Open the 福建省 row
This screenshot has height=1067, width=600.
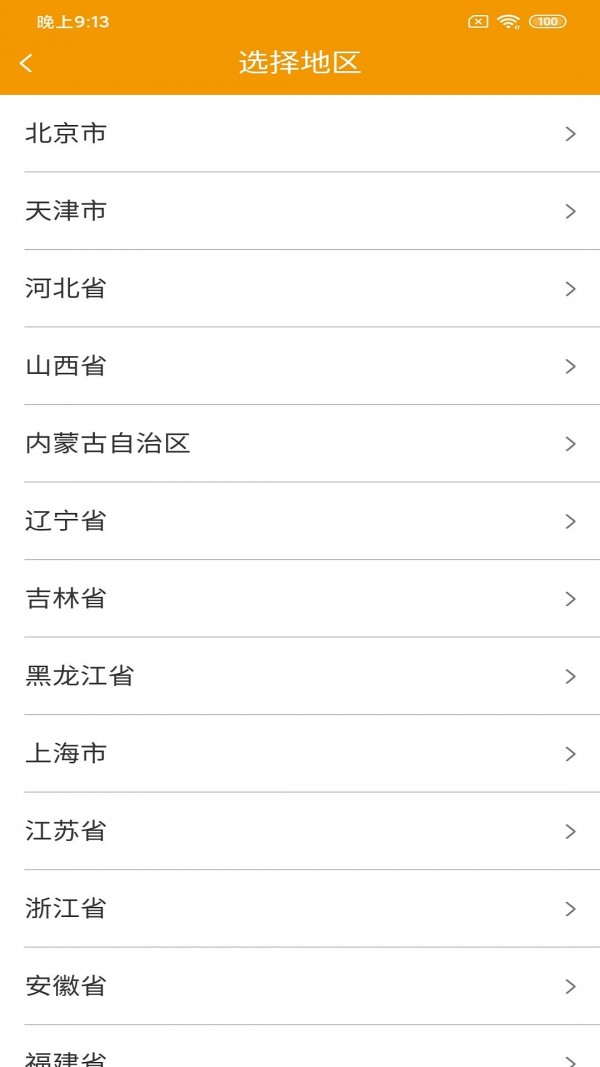300,1054
